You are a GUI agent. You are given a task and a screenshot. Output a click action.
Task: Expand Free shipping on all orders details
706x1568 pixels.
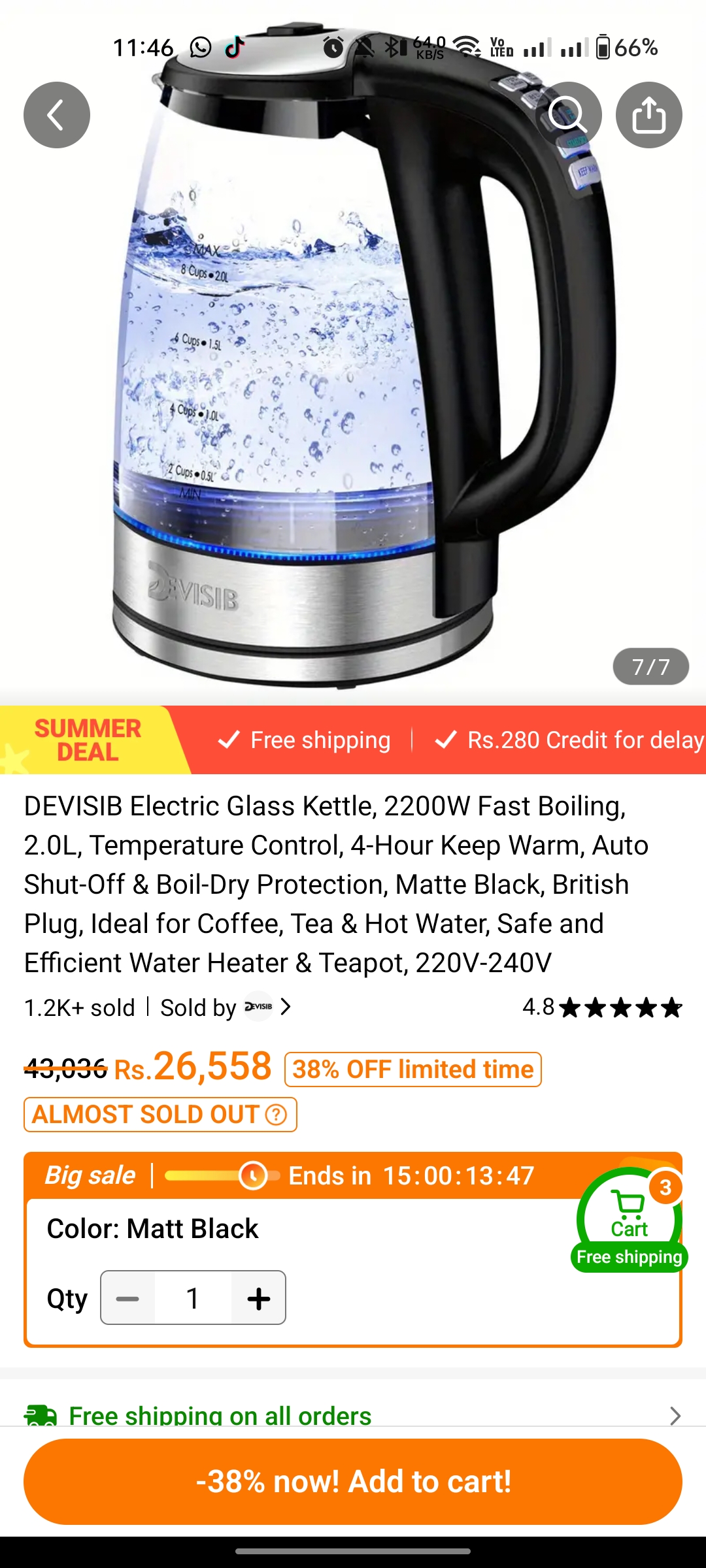coord(353,1416)
